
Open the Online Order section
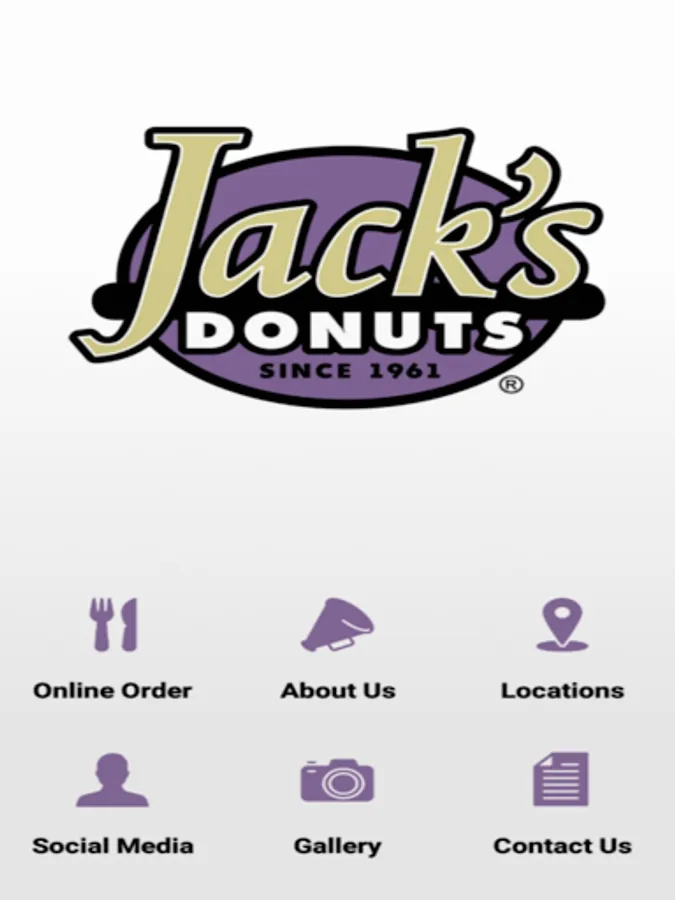tap(113, 647)
